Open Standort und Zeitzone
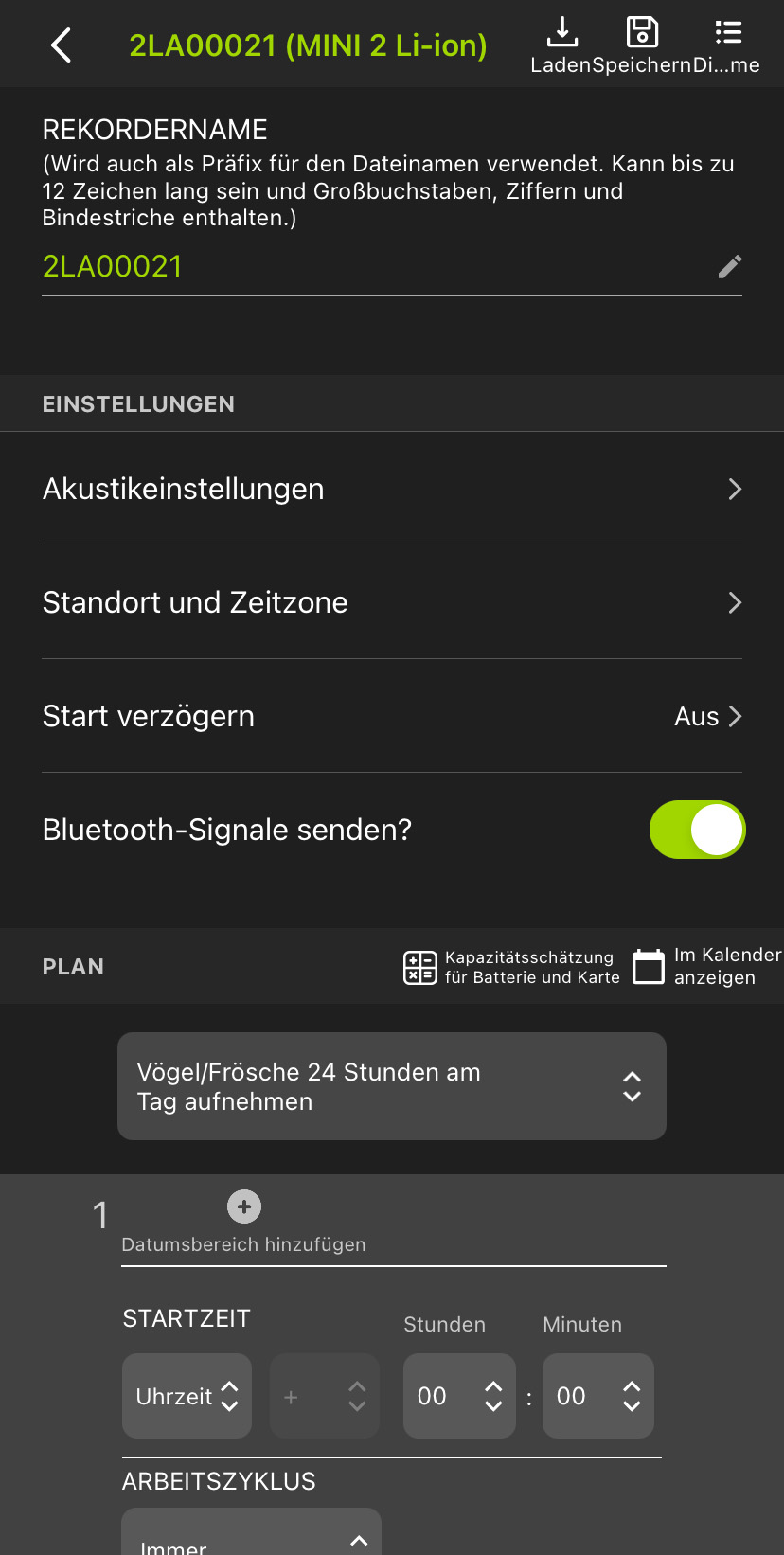This screenshot has height=1555, width=784. [194, 602]
